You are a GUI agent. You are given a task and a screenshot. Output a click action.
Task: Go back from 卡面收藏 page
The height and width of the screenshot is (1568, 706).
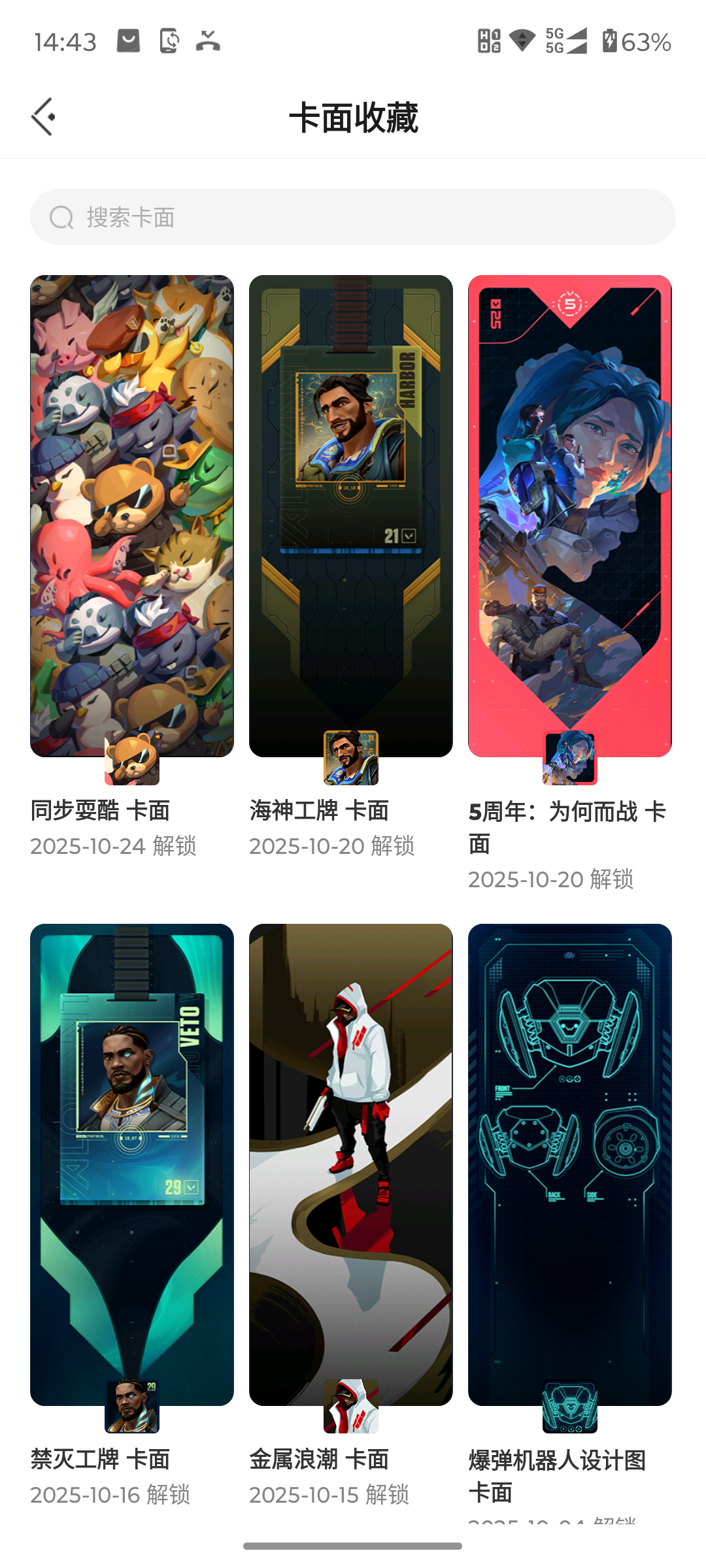[x=43, y=118]
